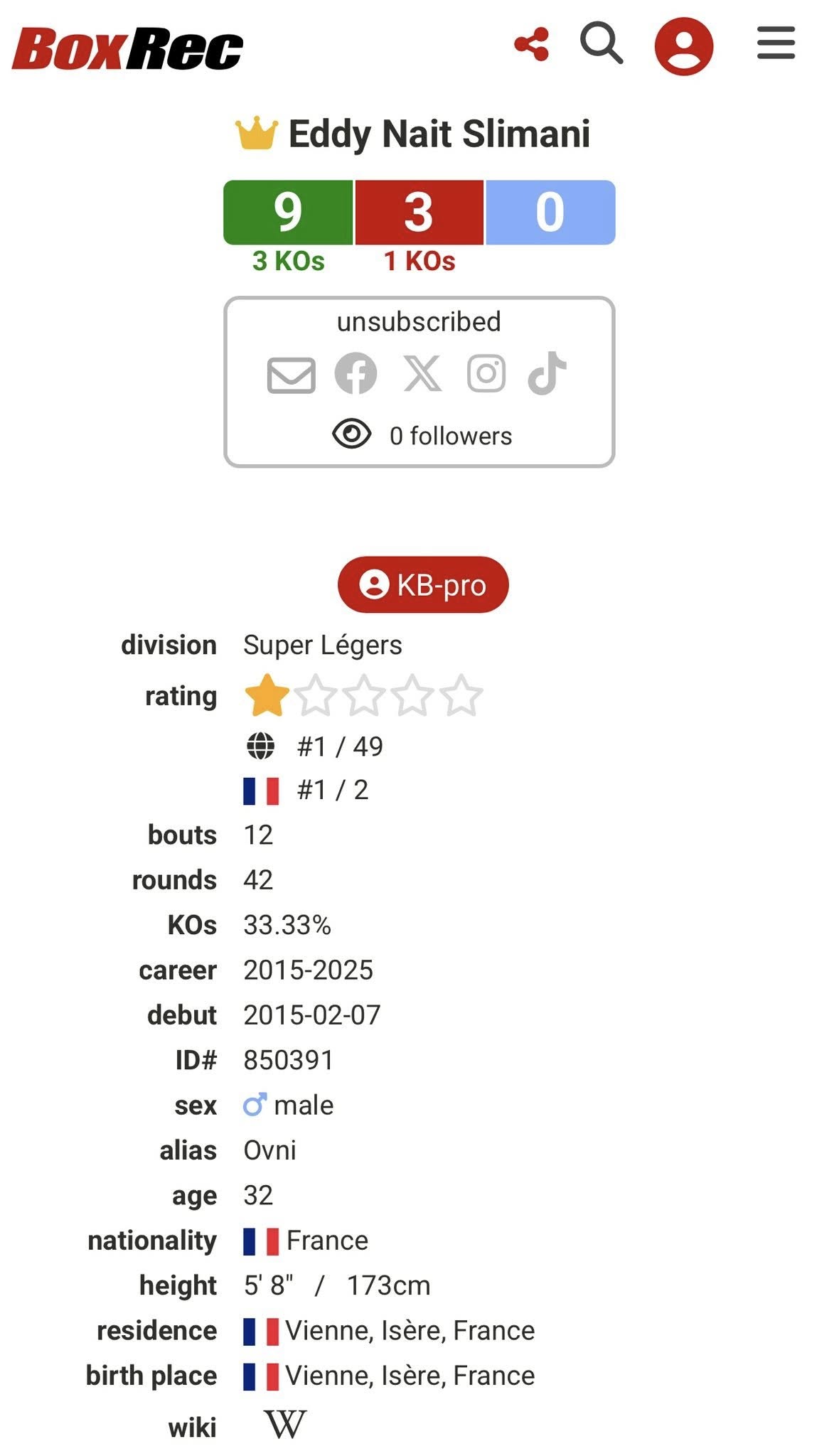Tap the X social icon
839x1456 pixels.
pyautogui.click(x=422, y=373)
